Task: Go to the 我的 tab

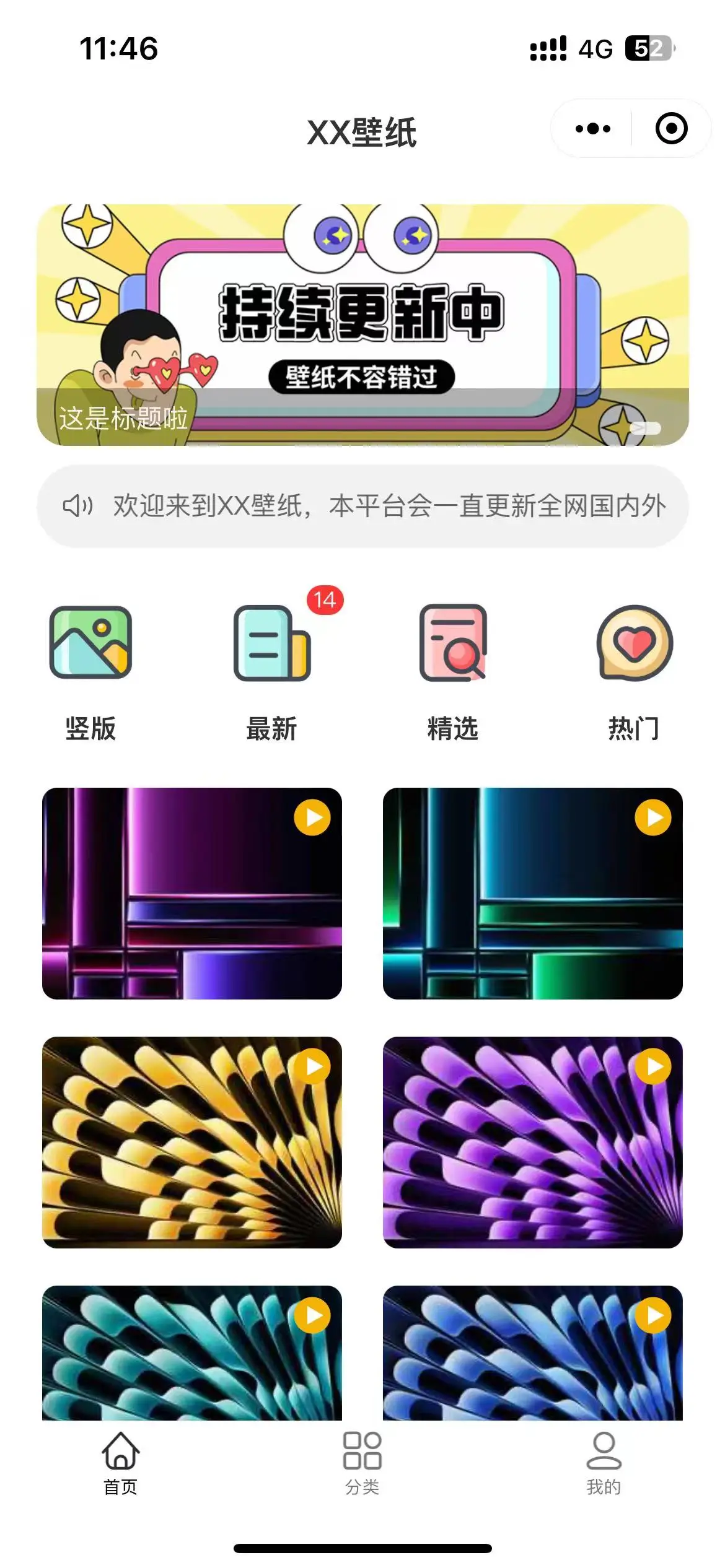Action: tap(604, 1463)
